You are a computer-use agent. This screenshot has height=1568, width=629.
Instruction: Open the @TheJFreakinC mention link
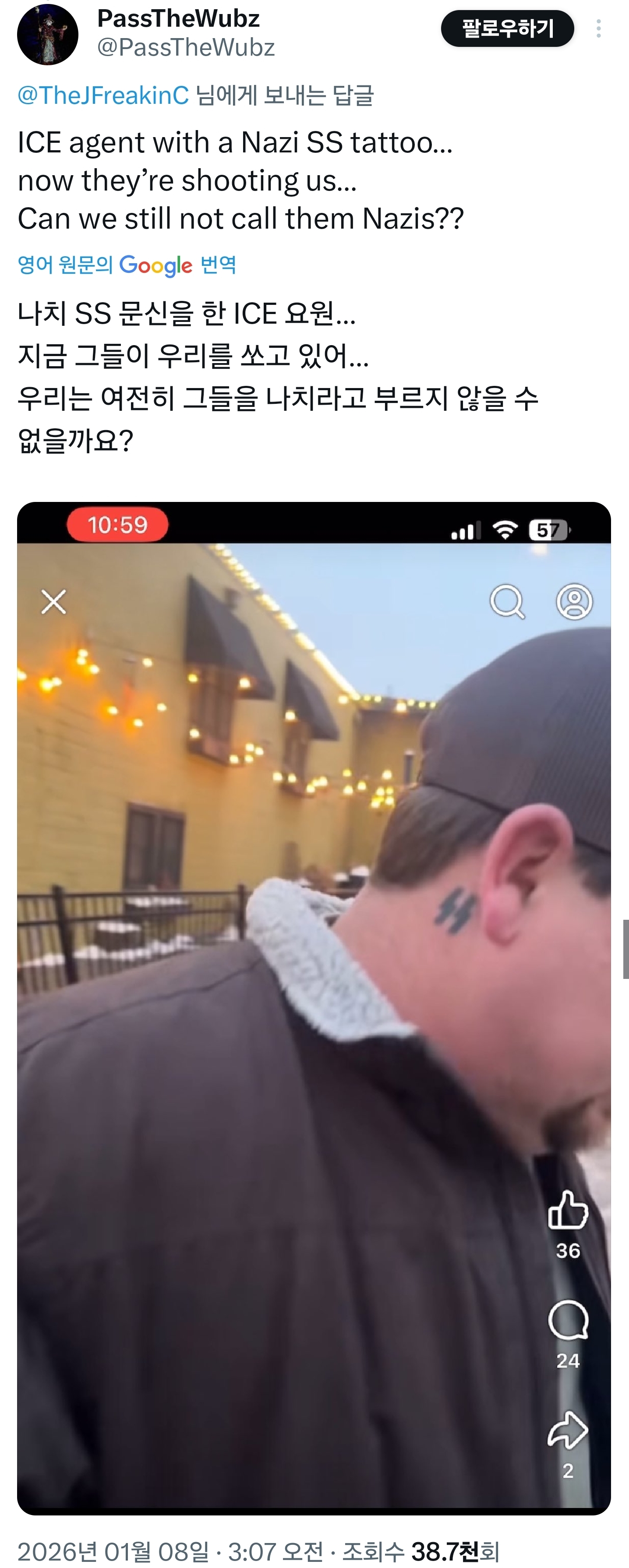103,95
